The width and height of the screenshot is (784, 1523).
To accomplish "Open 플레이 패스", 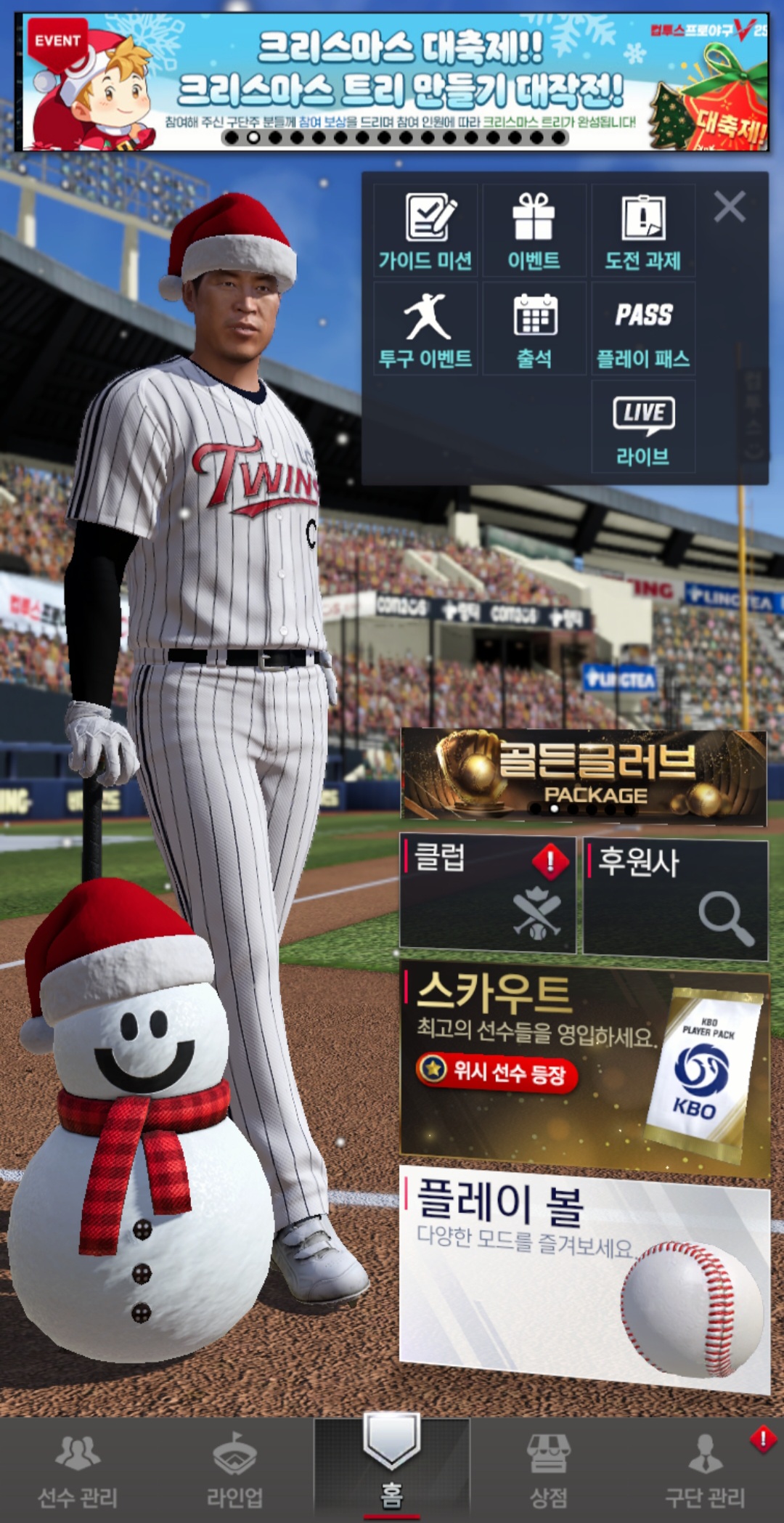I will tap(643, 329).
